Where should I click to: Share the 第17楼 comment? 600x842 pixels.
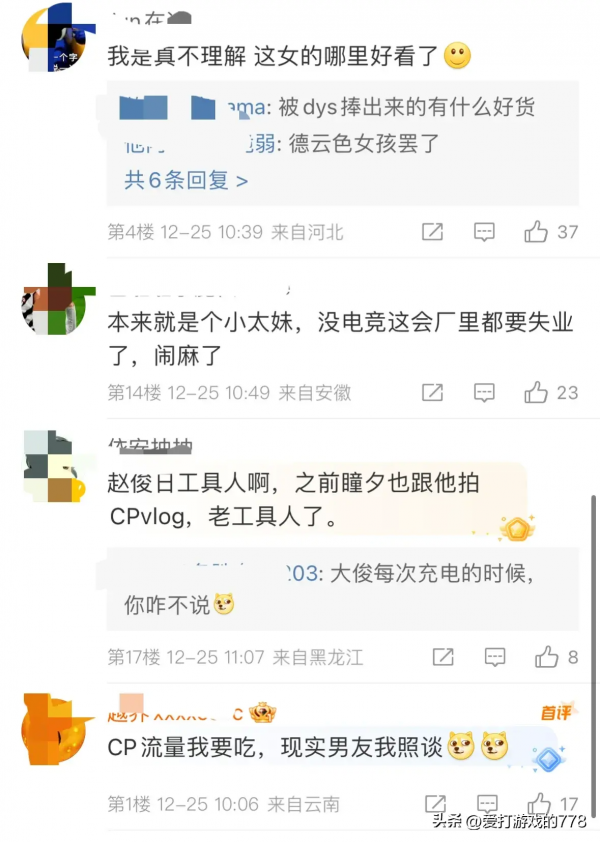[x=442, y=657]
